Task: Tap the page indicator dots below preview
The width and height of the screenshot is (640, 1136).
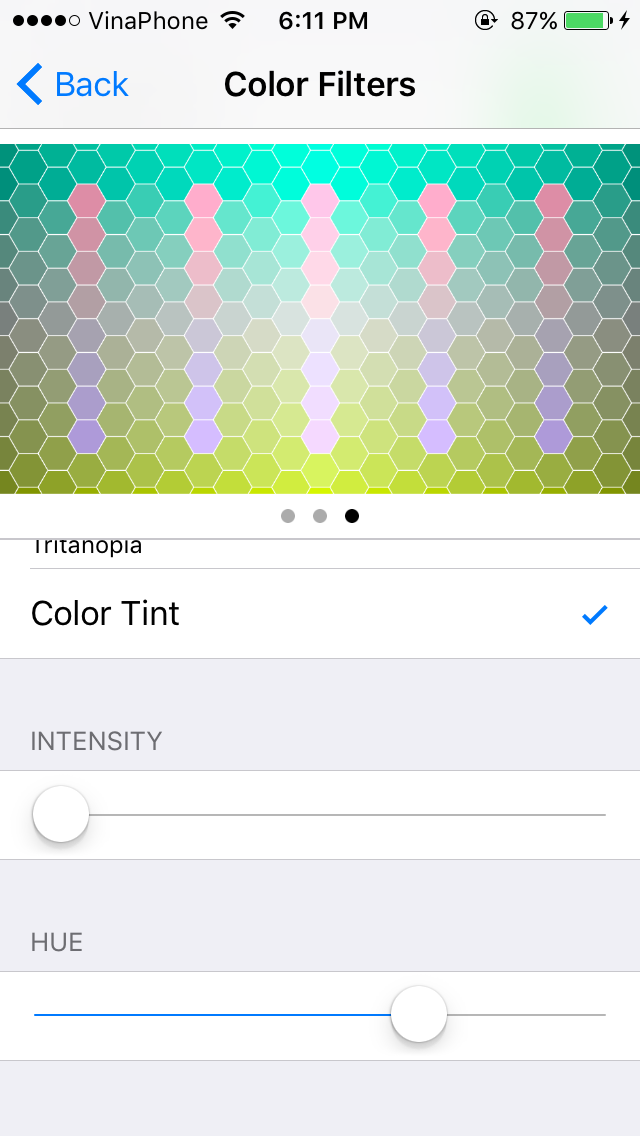Action: 320,516
